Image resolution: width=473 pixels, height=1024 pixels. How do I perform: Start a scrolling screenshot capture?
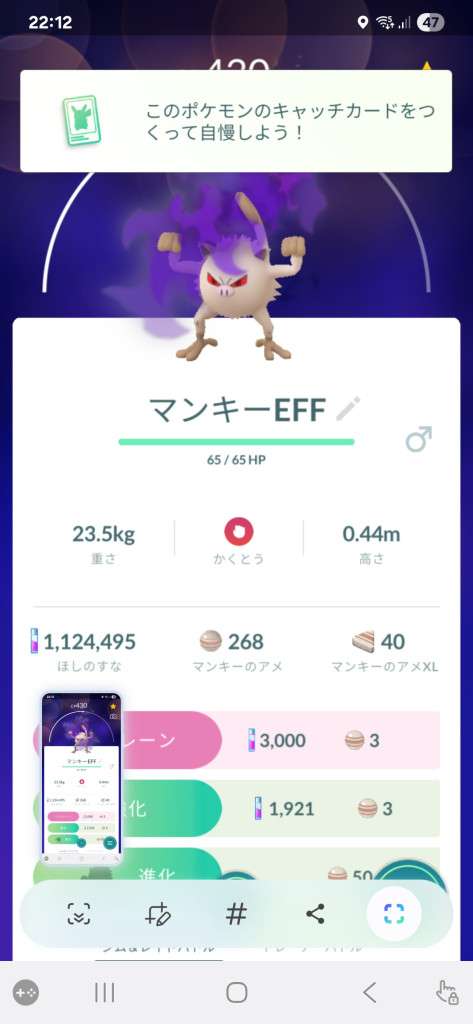pos(79,914)
